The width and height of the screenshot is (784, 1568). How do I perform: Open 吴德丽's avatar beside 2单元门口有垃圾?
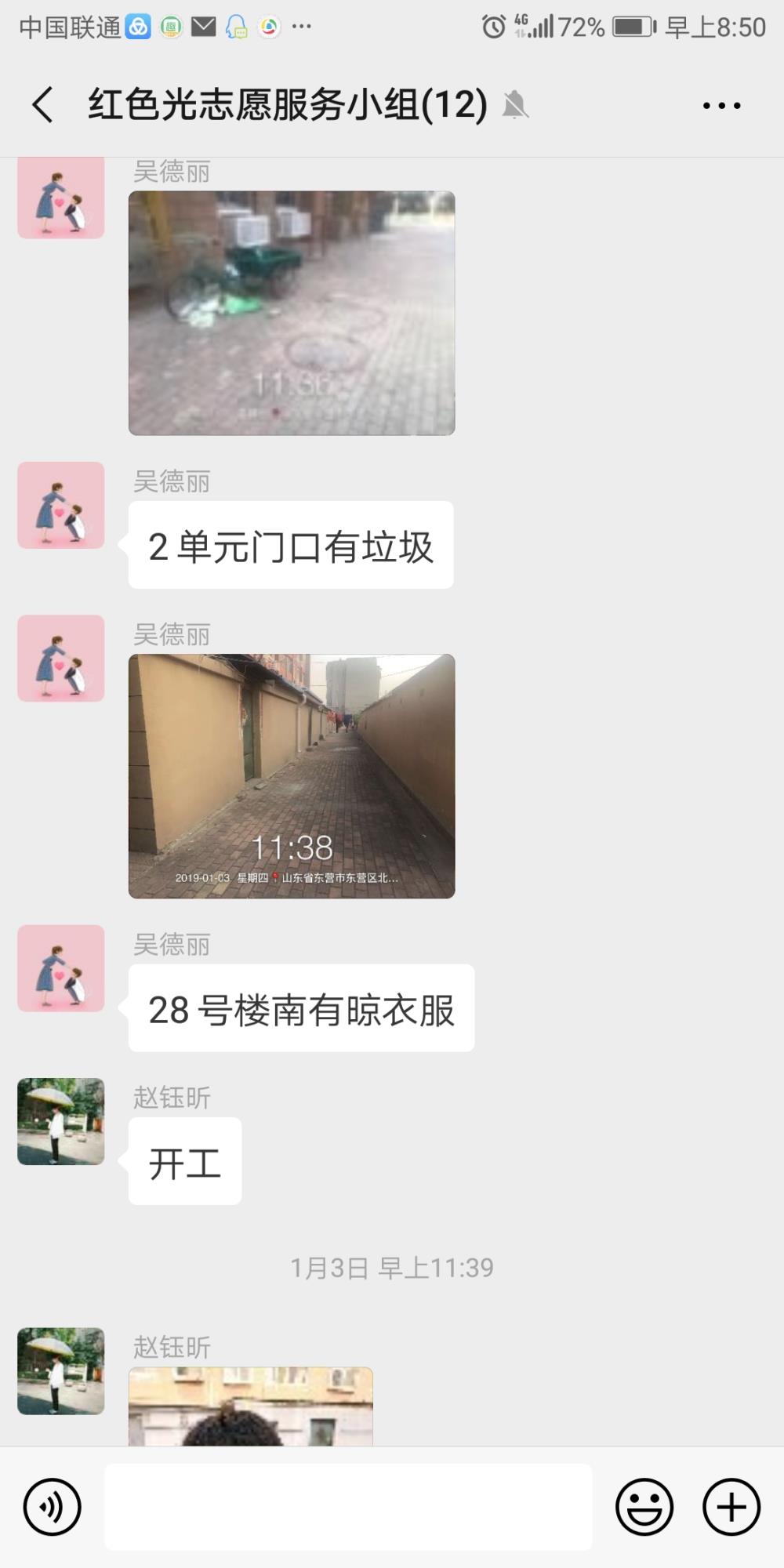pyautogui.click(x=61, y=505)
